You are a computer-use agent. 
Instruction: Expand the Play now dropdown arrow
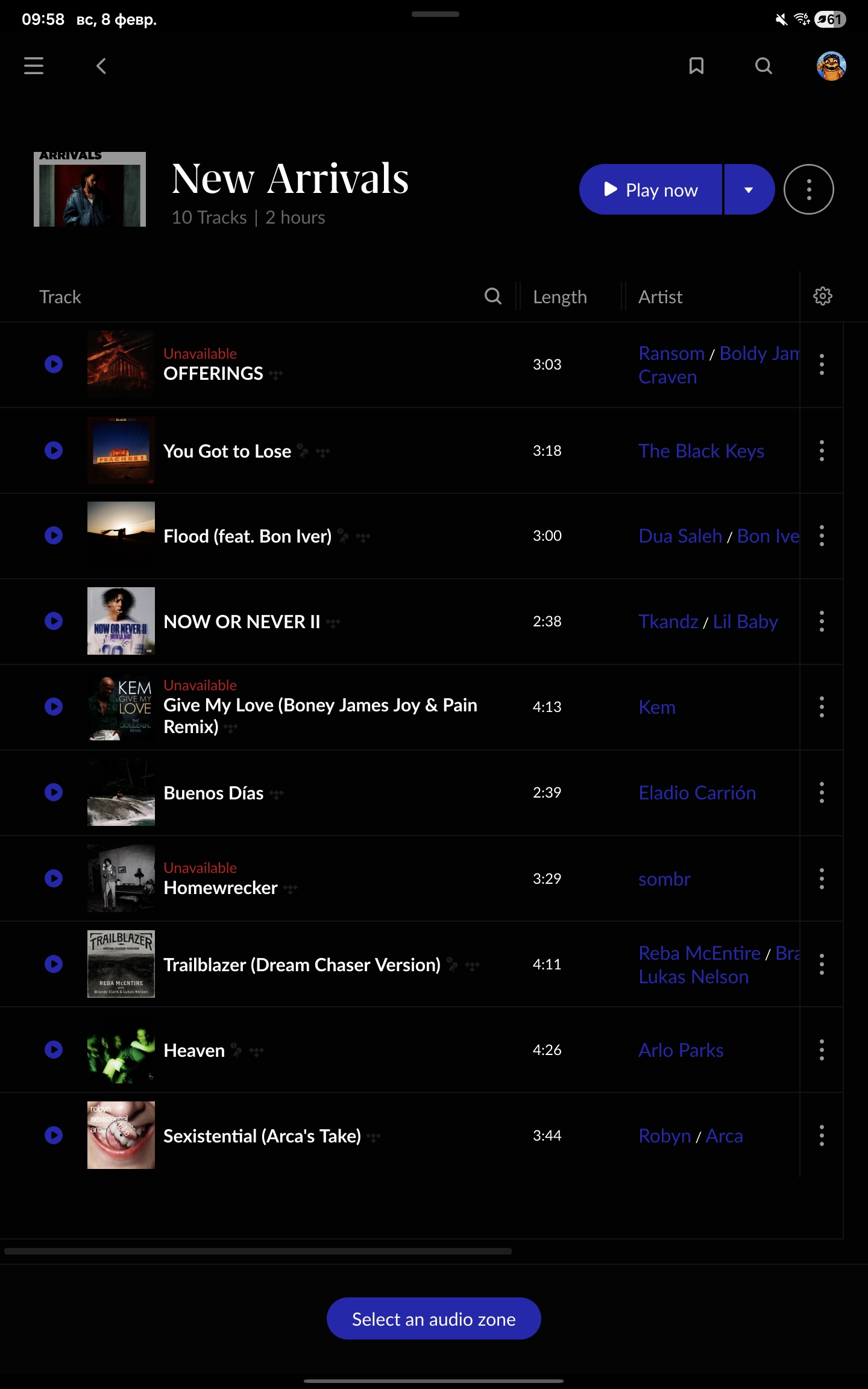click(x=749, y=190)
